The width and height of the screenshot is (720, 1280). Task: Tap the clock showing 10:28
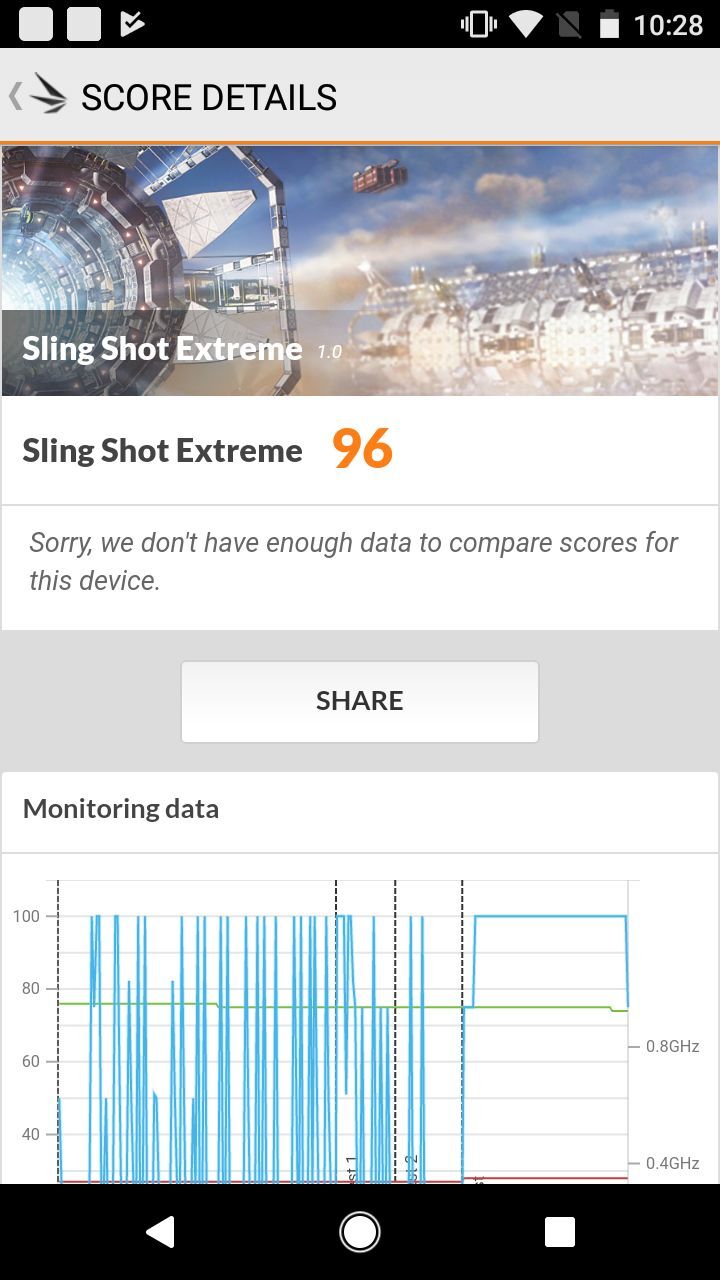point(669,25)
